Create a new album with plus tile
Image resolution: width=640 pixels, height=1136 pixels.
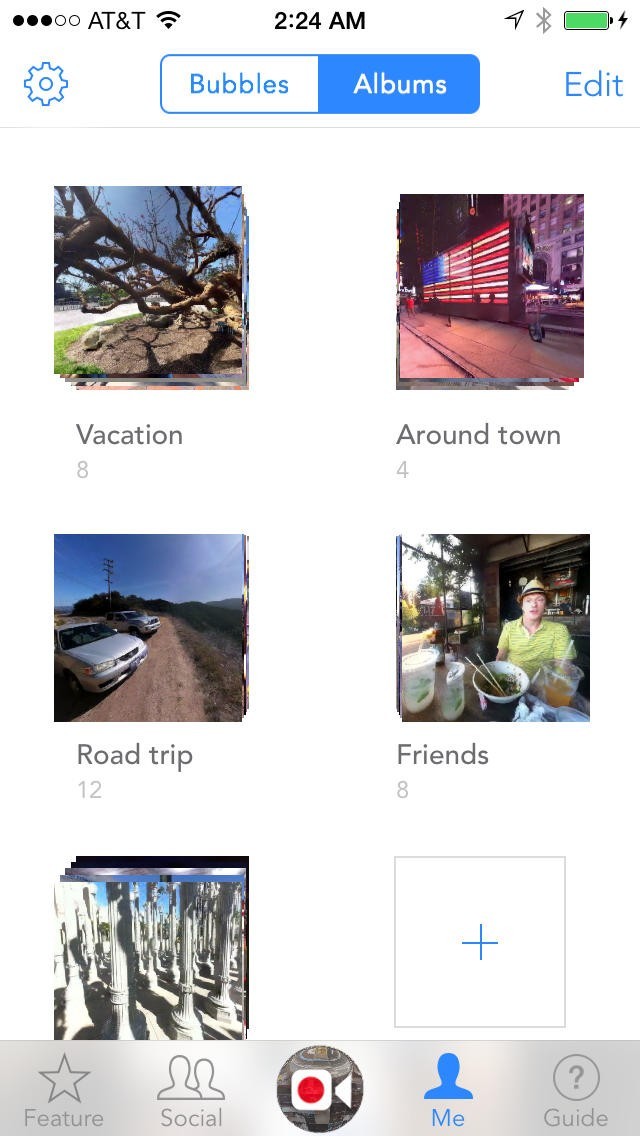[480, 942]
